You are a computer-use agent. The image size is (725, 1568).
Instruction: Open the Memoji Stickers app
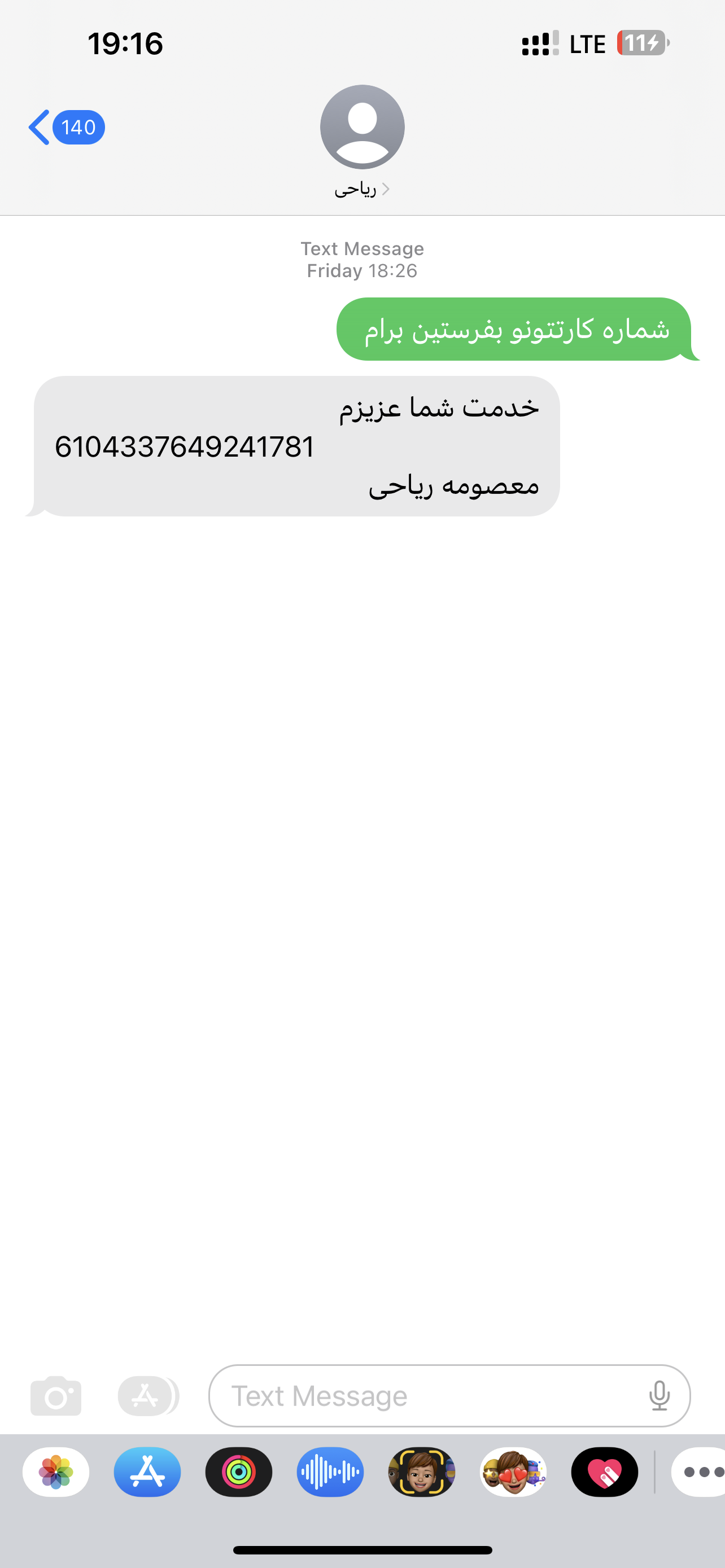click(x=513, y=1472)
